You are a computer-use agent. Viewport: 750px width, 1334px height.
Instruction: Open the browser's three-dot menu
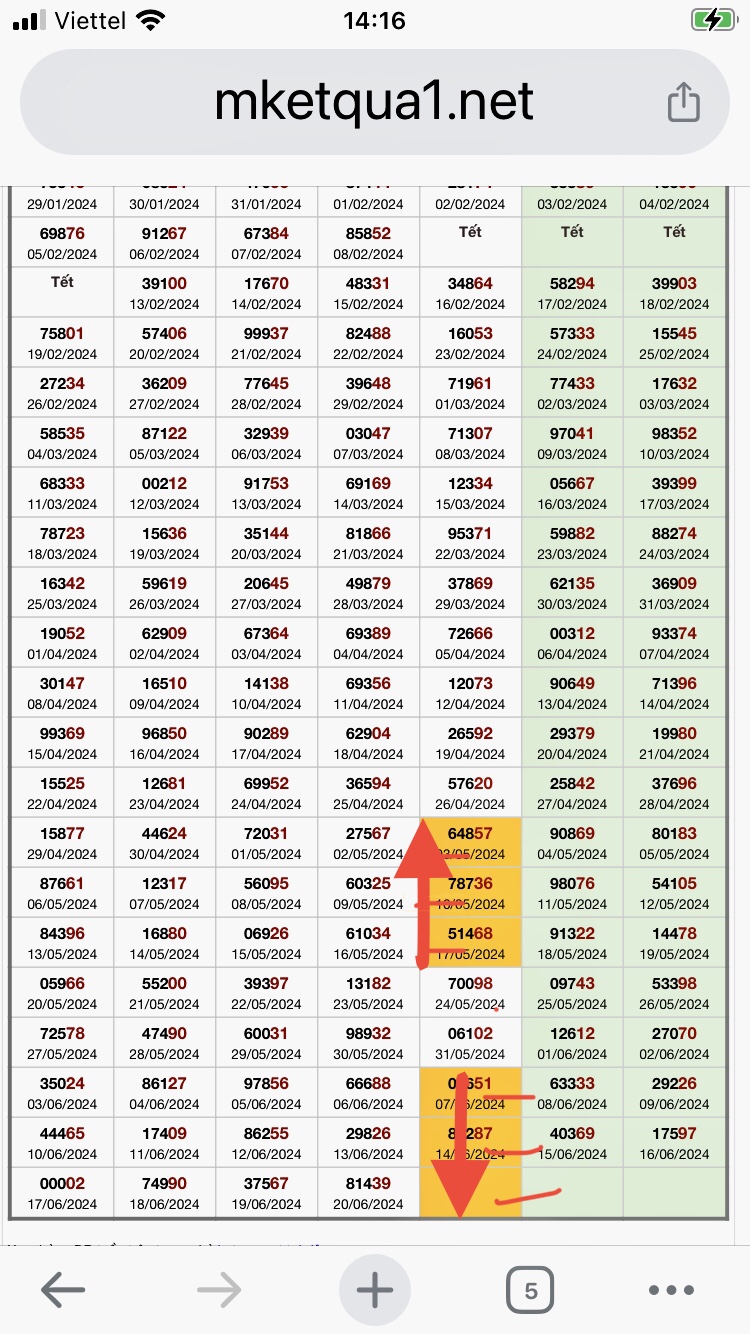(671, 1290)
